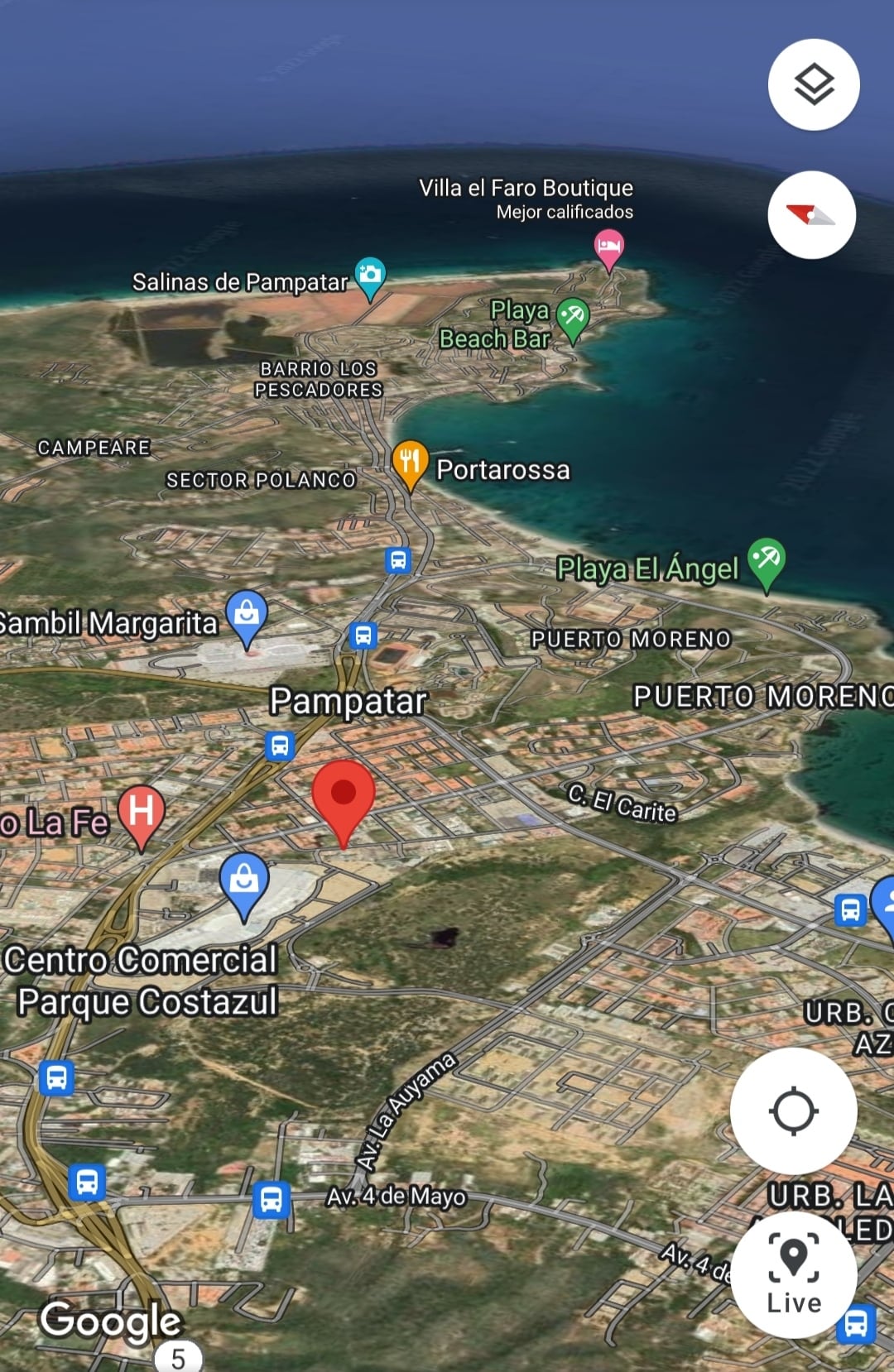Image resolution: width=894 pixels, height=1372 pixels.
Task: Select the Playa El Ángel beach marker
Action: pos(766,560)
